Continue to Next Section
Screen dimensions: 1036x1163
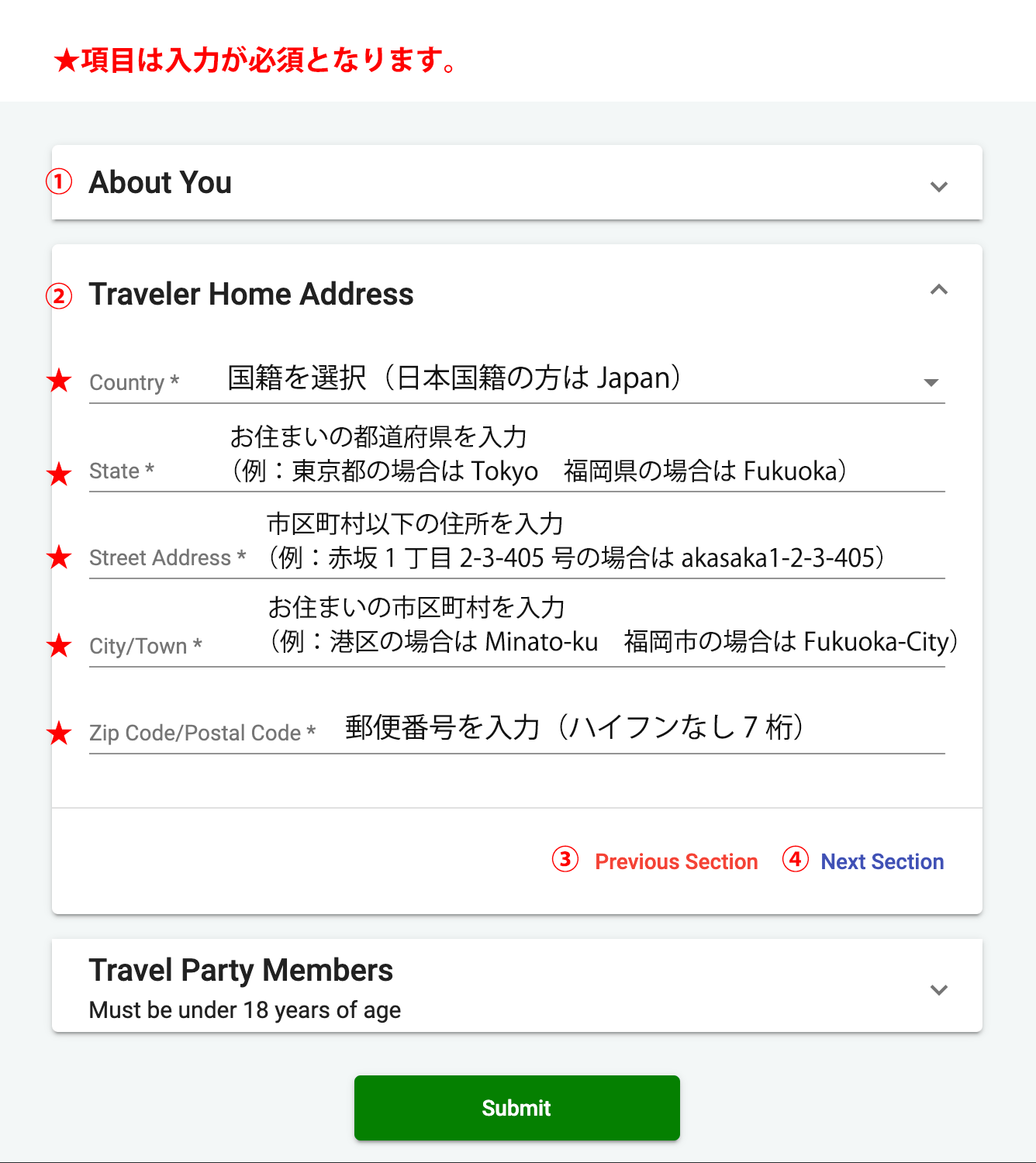882,861
